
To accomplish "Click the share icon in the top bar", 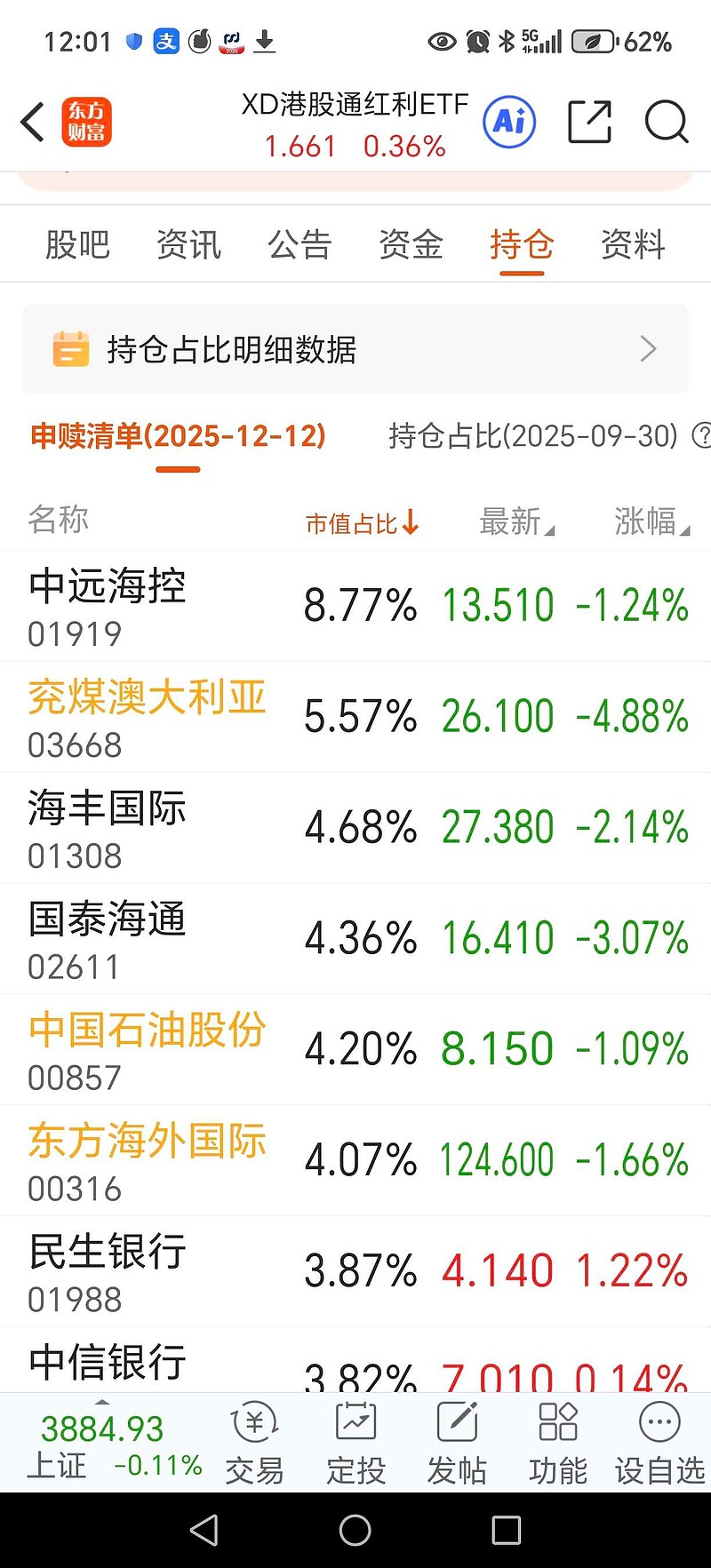I will (x=588, y=123).
